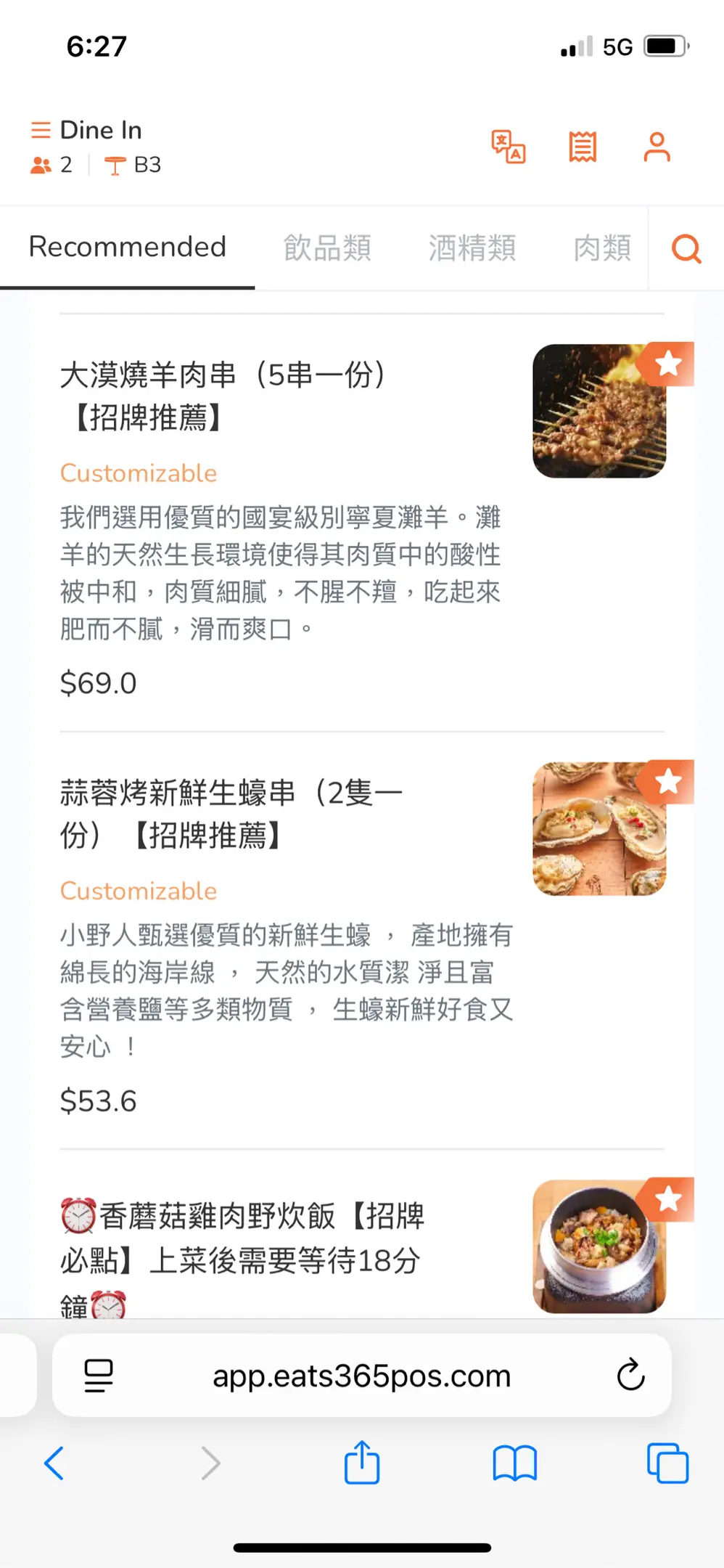The width and height of the screenshot is (724, 1568).
Task: Switch to the 酒精類 tab
Action: [472, 248]
